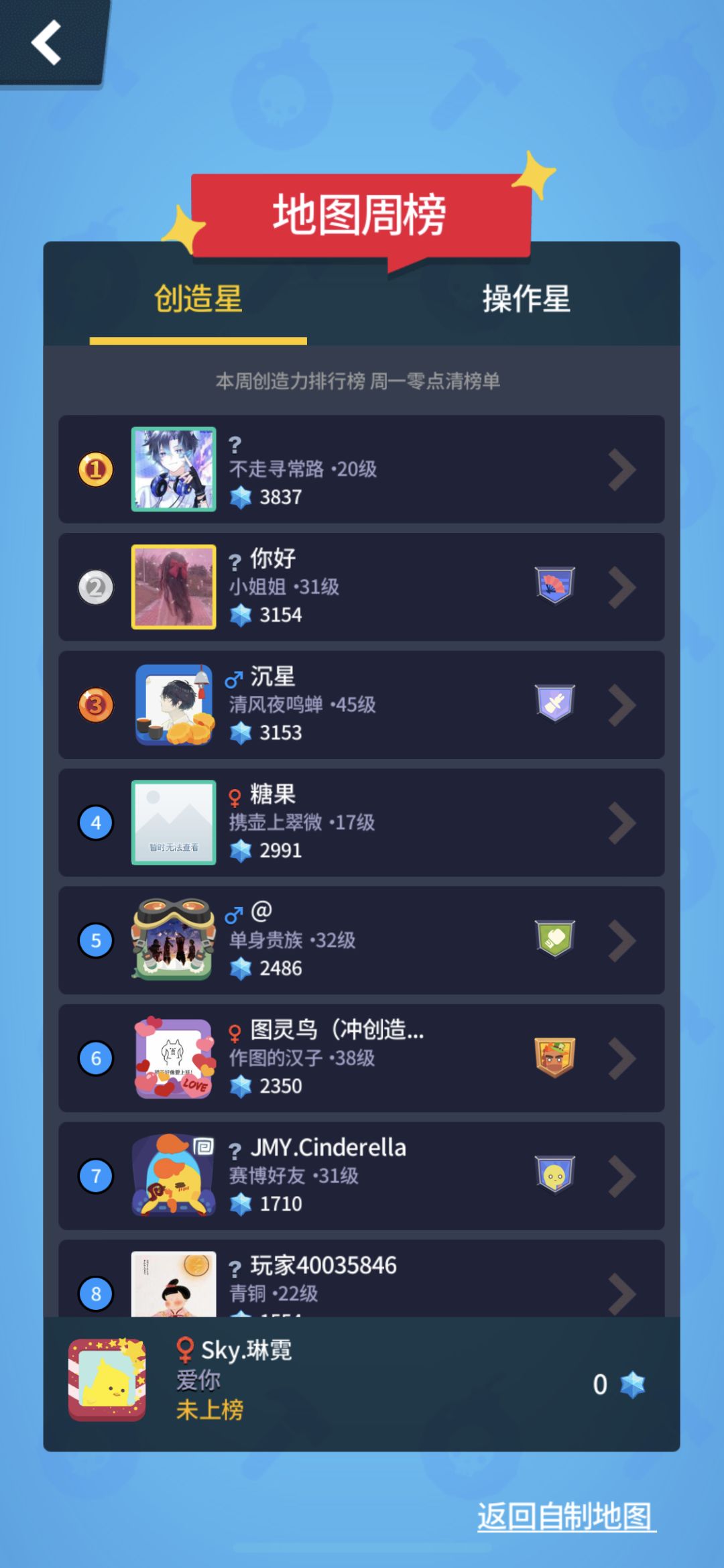Click the blue crystal icon beside 3837
Viewport: 724px width, 1568px height.
[239, 496]
